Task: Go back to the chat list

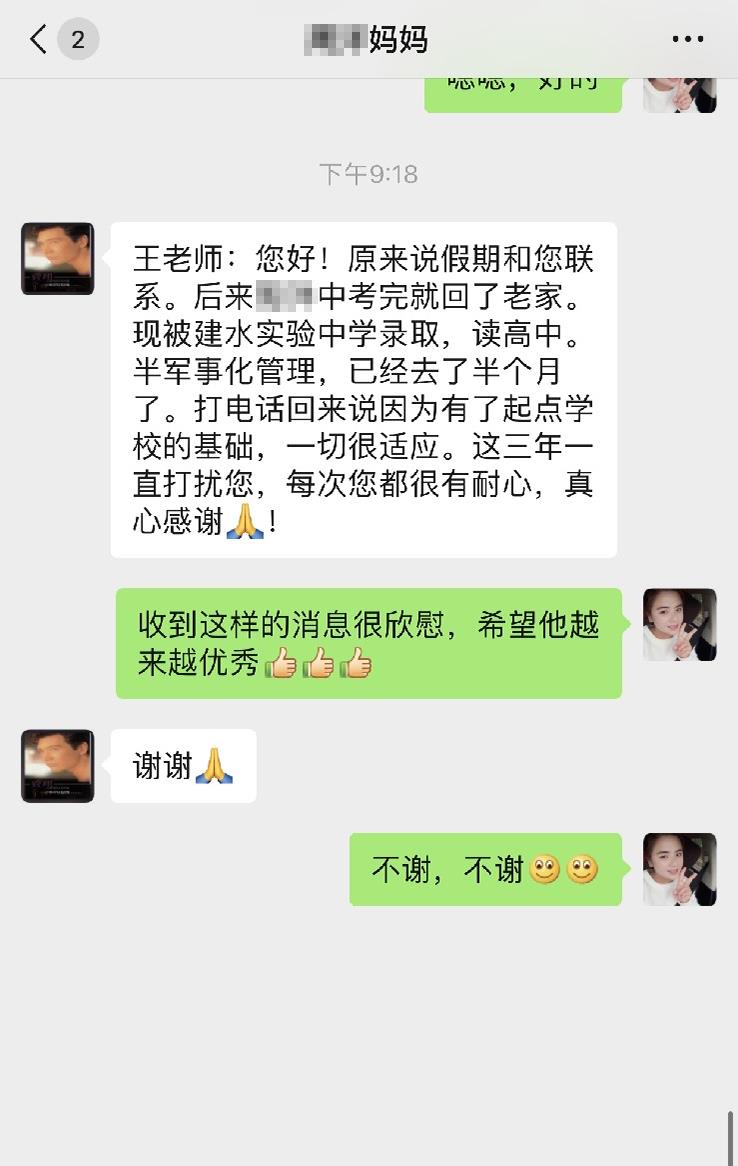Action: pyautogui.click(x=40, y=40)
